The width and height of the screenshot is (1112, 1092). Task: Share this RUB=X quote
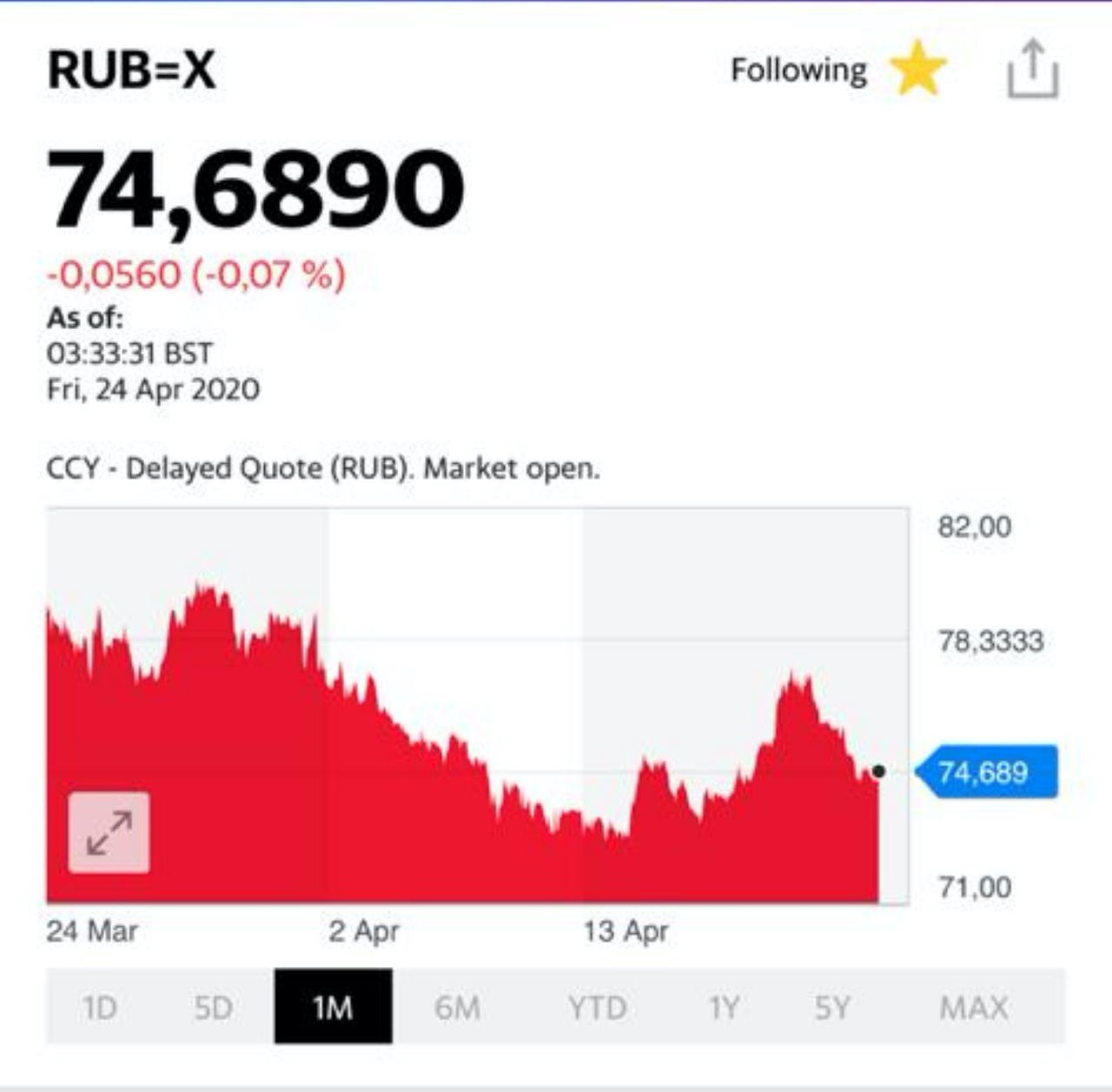pyautogui.click(x=1032, y=69)
